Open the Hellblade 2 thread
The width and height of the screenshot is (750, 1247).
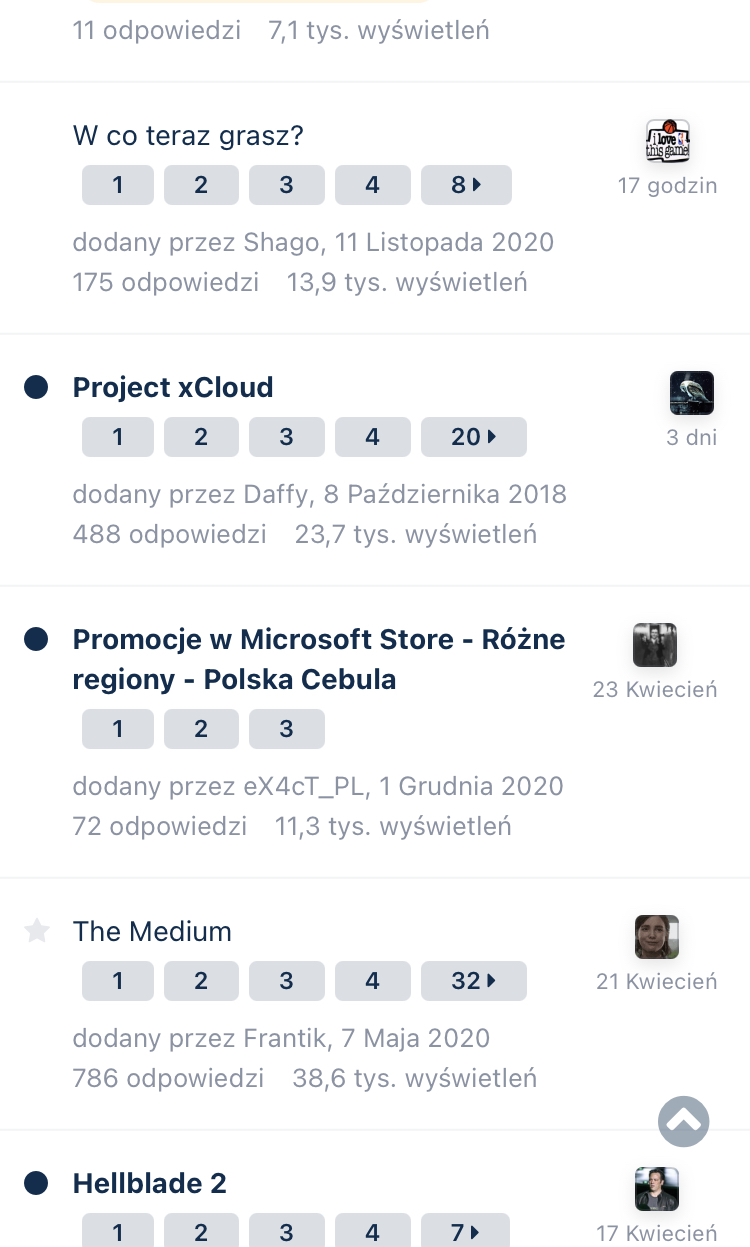click(150, 1183)
